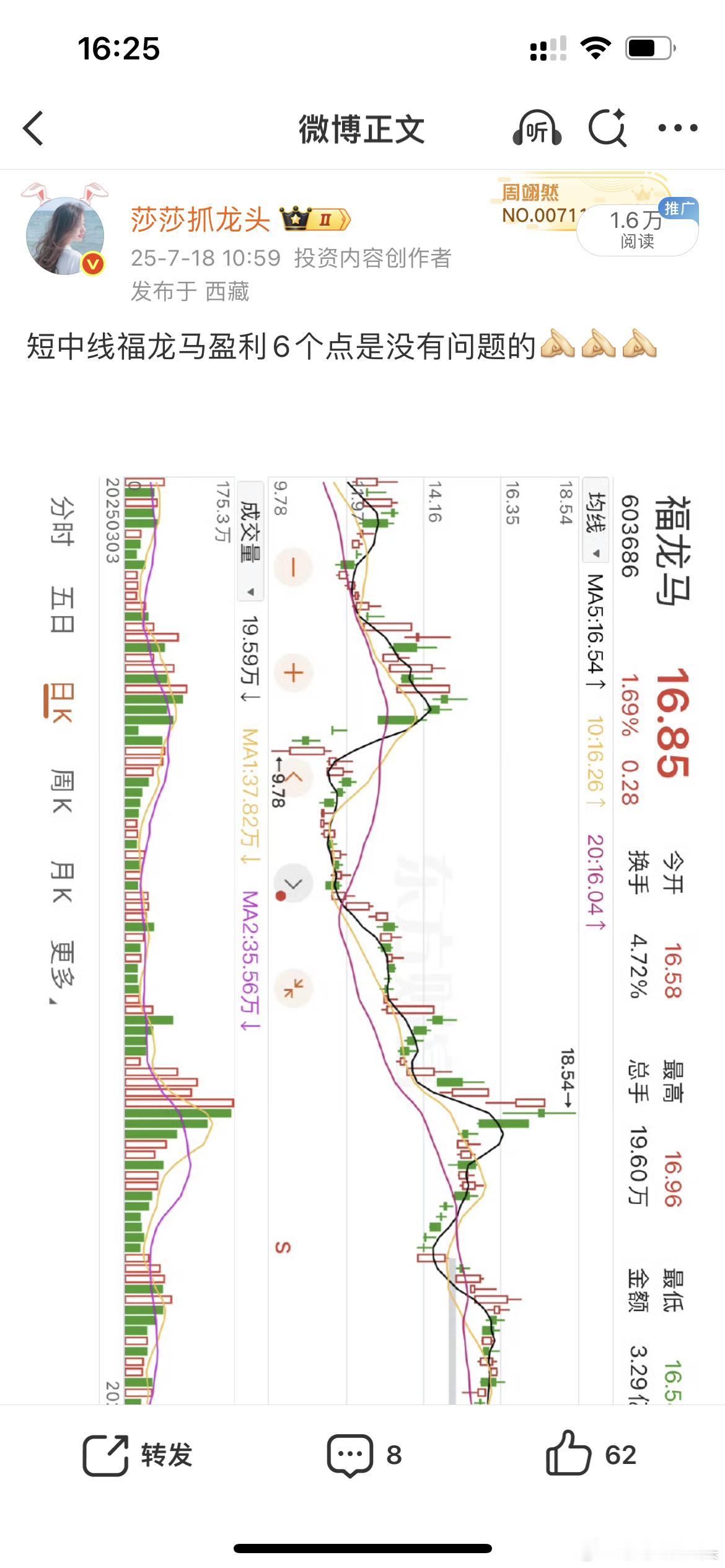The image size is (725, 1568).
Task: Tap the playback arrow with red dot
Action: point(293,882)
